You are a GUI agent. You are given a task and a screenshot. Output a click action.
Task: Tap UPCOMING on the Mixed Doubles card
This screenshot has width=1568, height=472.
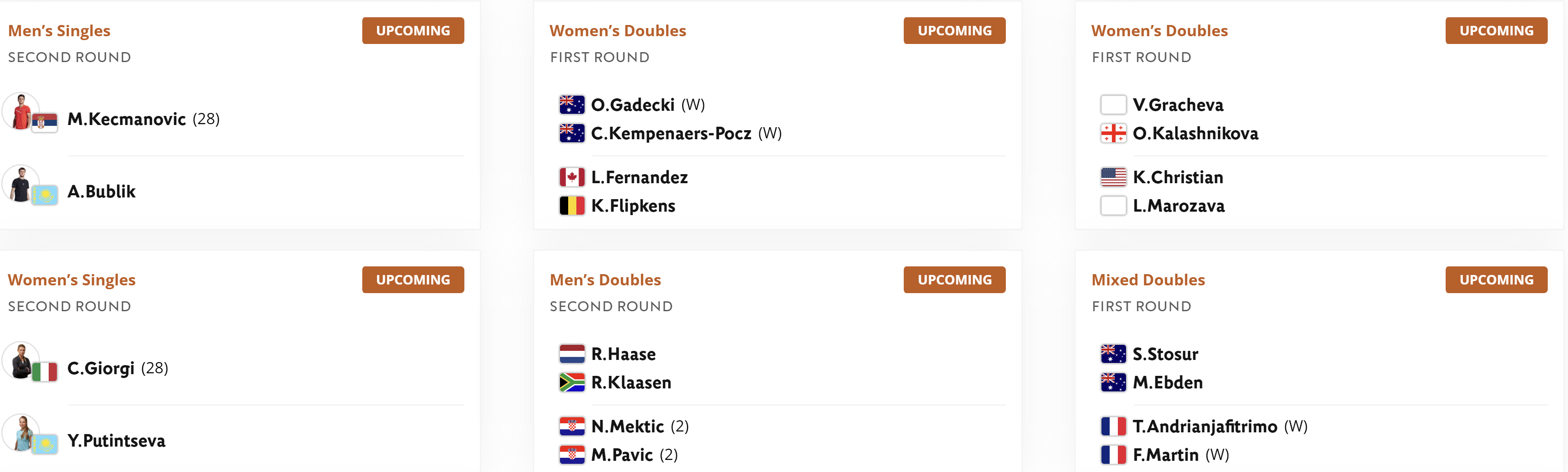pyautogui.click(x=1496, y=280)
